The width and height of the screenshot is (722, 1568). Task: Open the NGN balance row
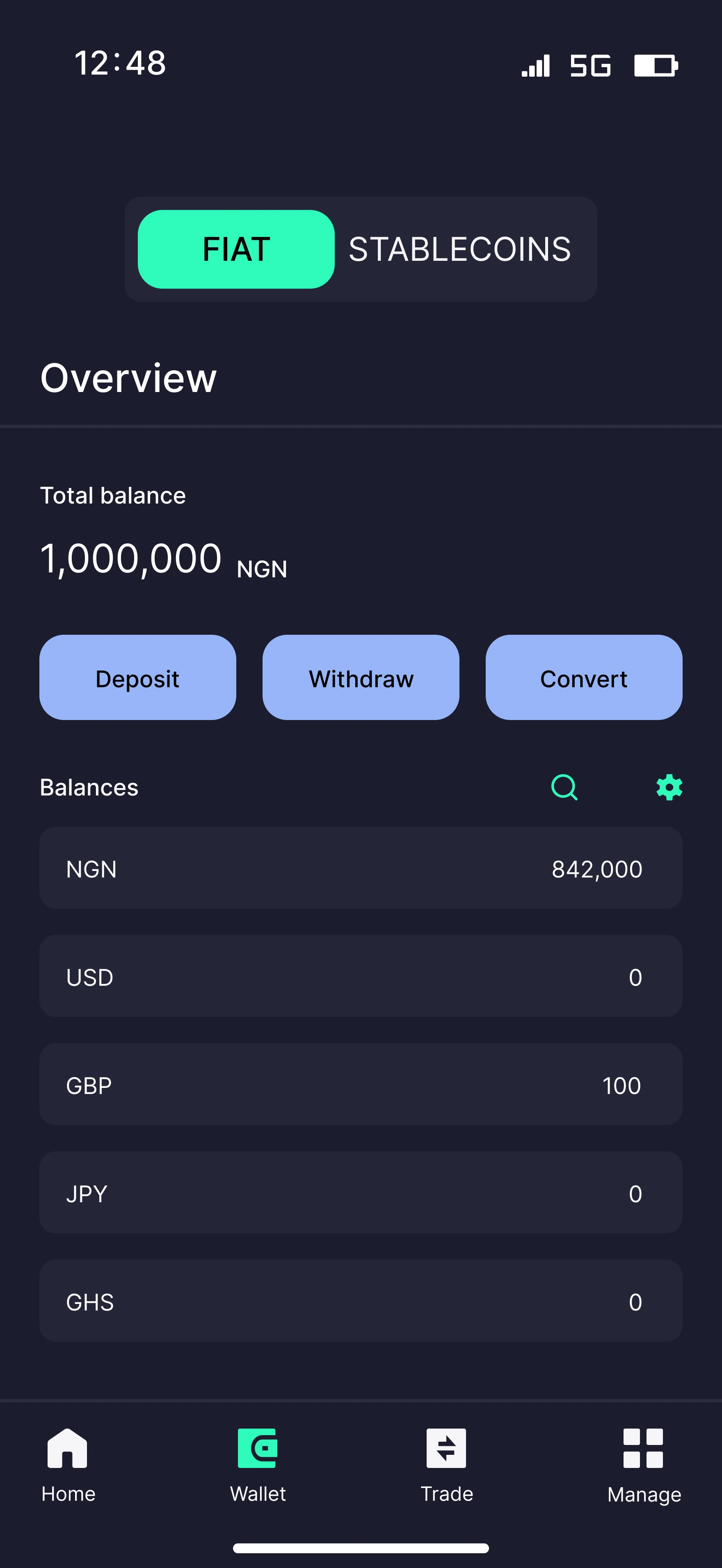(361, 868)
